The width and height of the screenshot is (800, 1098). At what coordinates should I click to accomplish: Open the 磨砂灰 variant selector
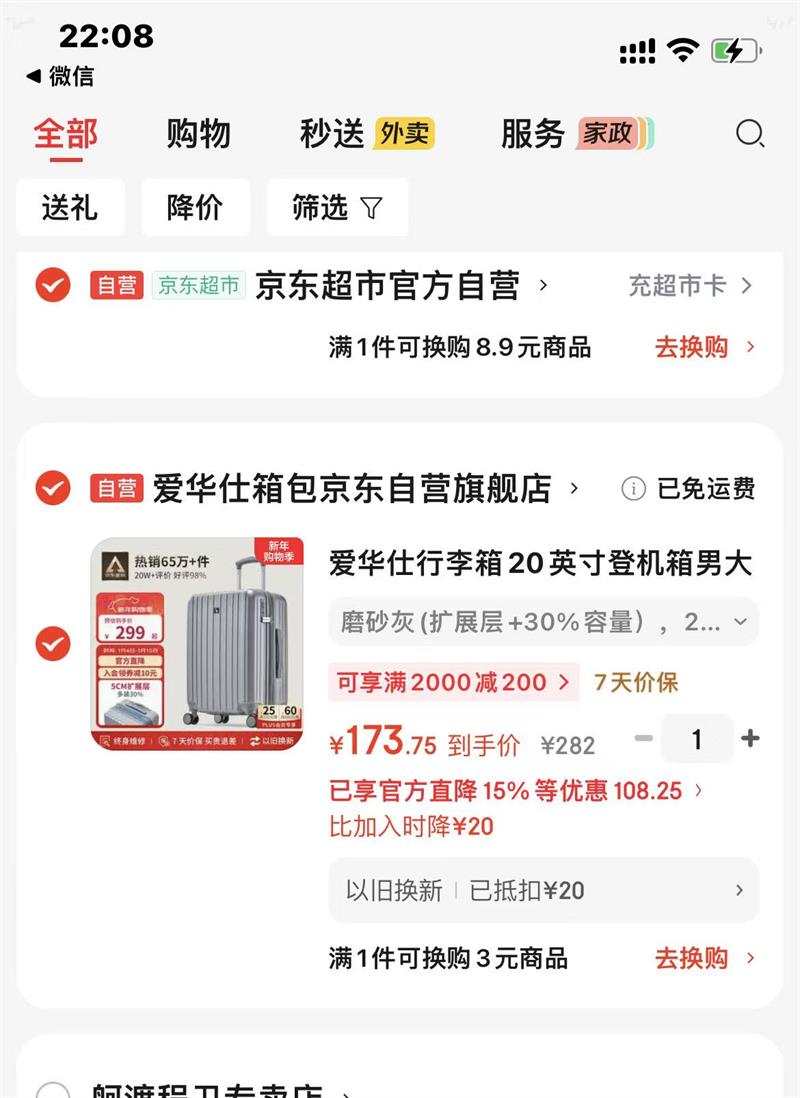click(540, 621)
